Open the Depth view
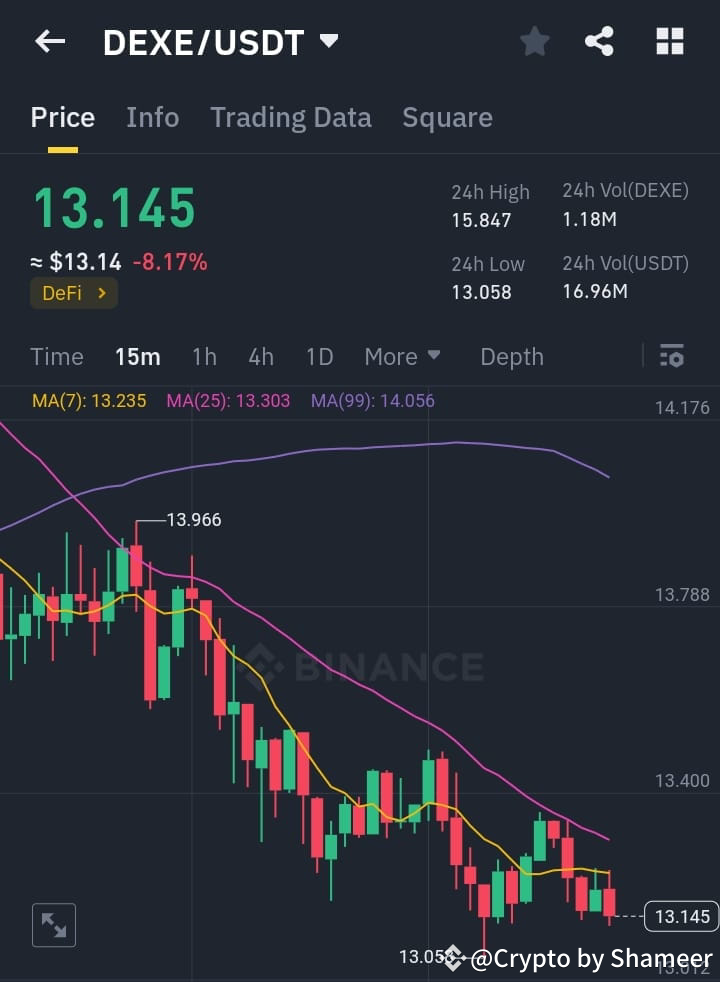 pos(511,356)
